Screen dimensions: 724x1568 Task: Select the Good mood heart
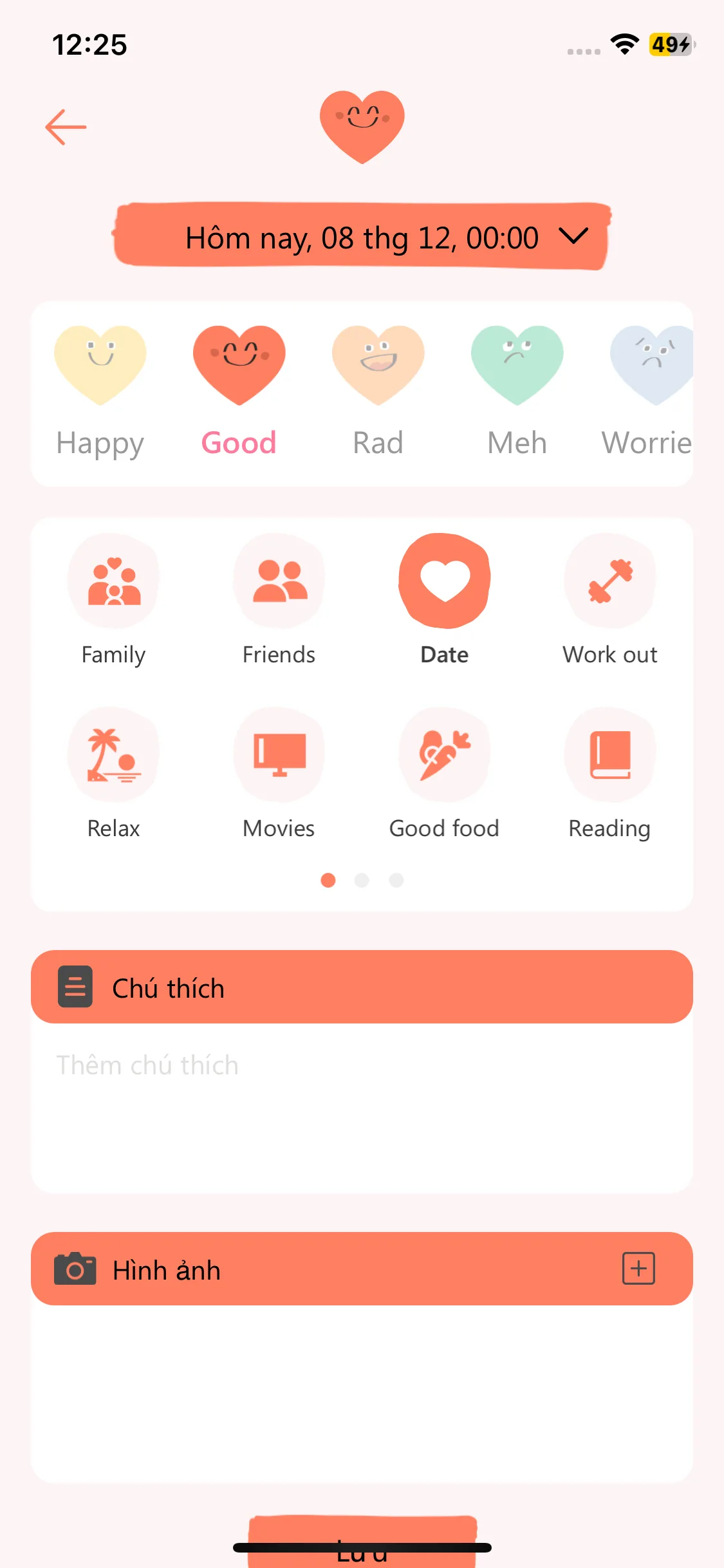[239, 366]
